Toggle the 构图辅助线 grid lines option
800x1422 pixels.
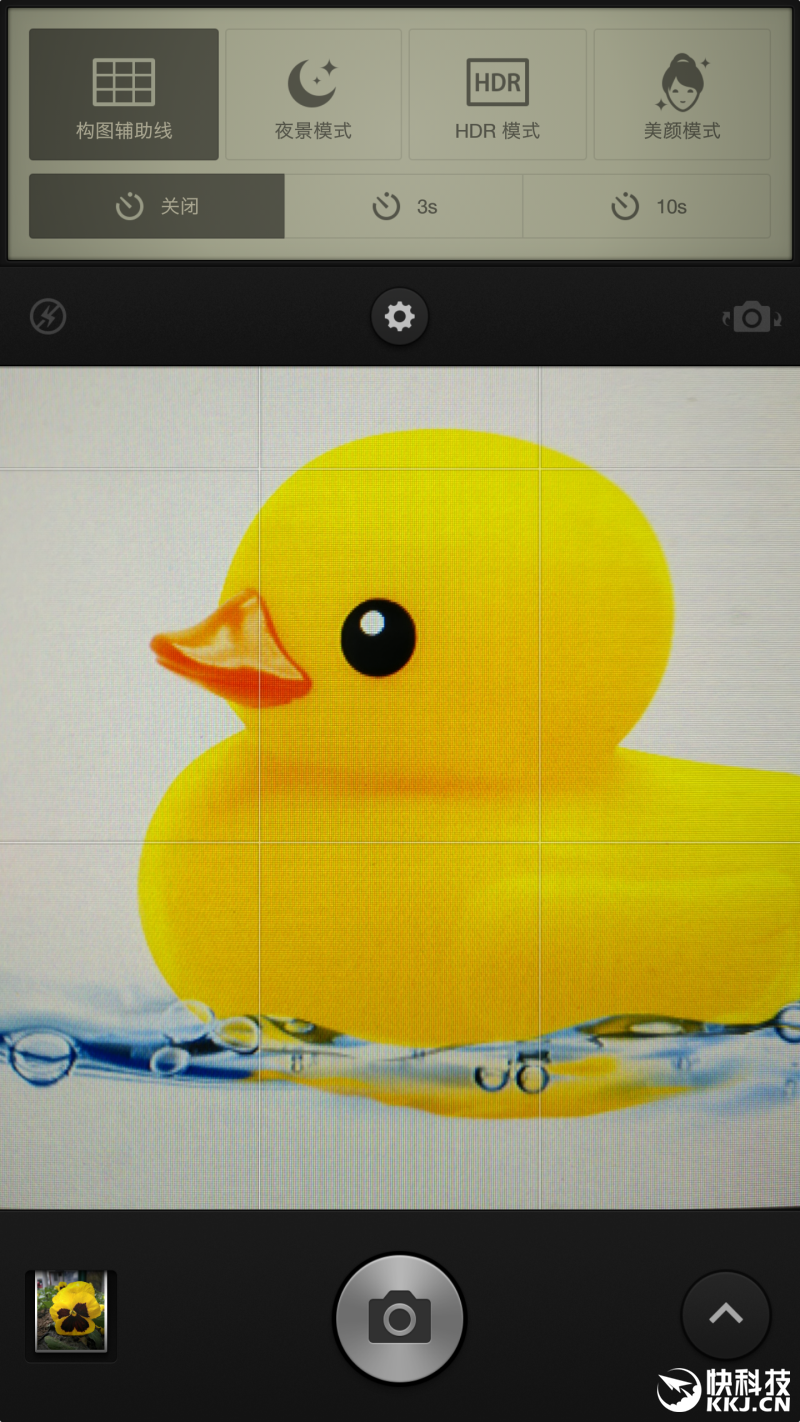tap(124, 95)
